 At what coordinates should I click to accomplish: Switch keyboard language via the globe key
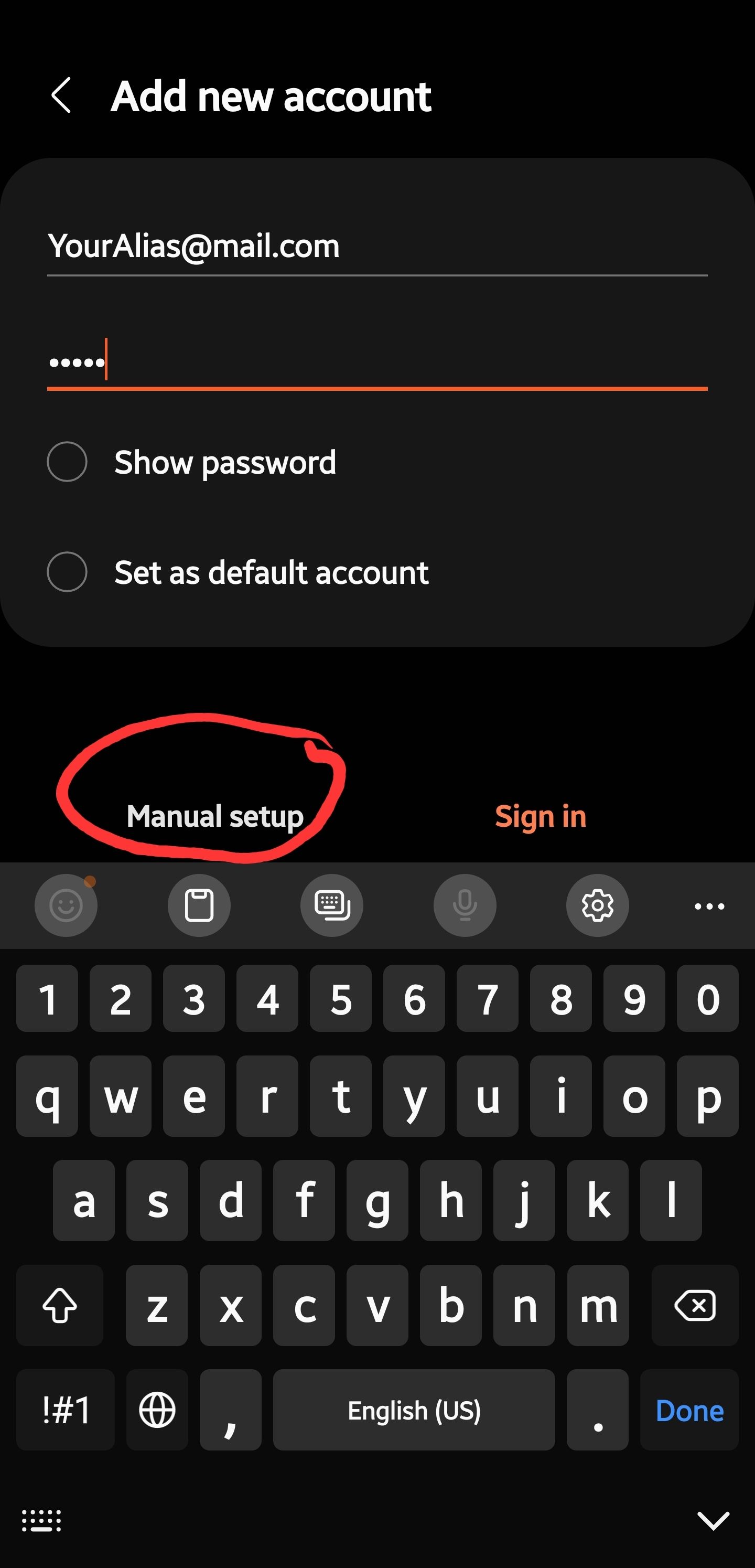tap(157, 1410)
